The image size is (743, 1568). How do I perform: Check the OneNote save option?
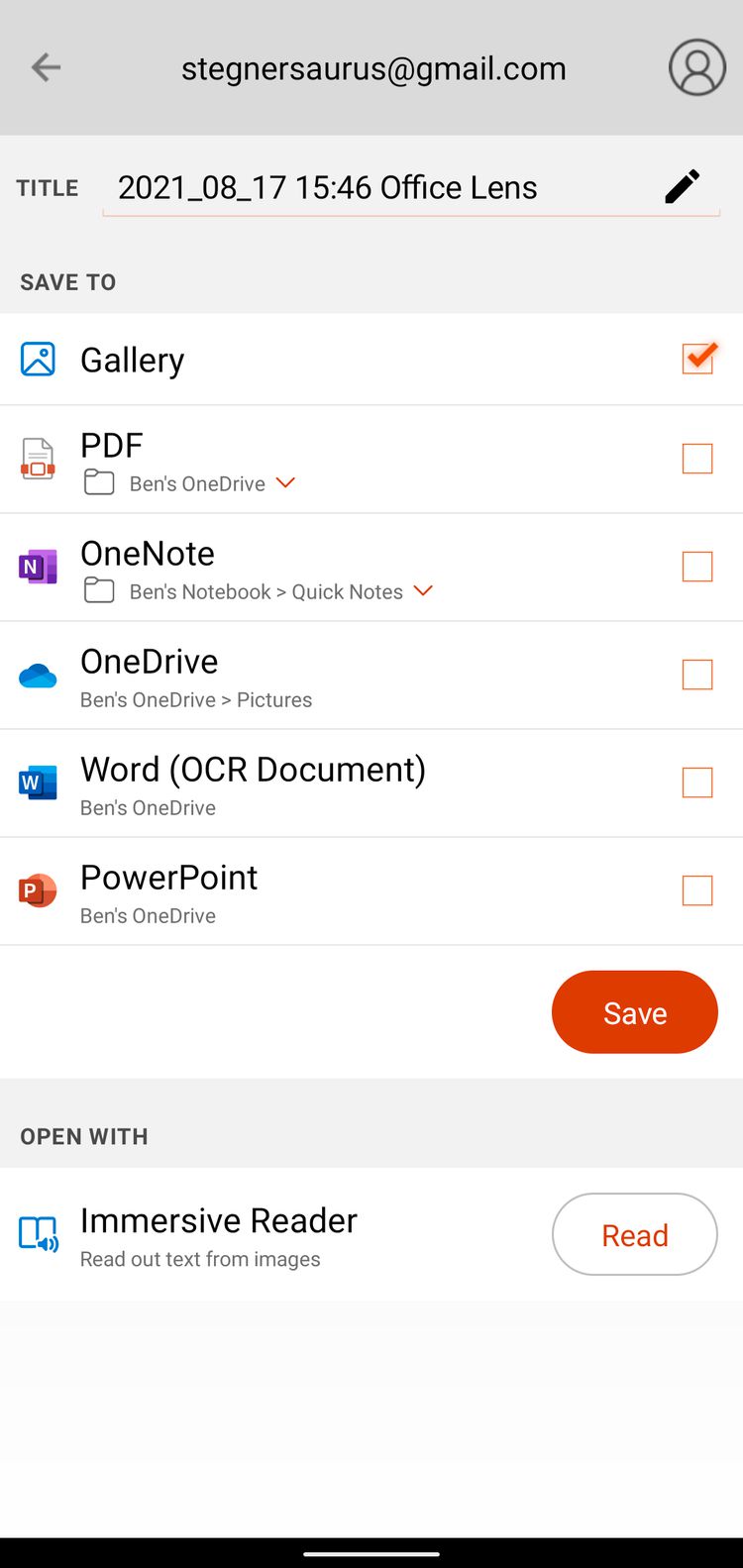coord(697,567)
